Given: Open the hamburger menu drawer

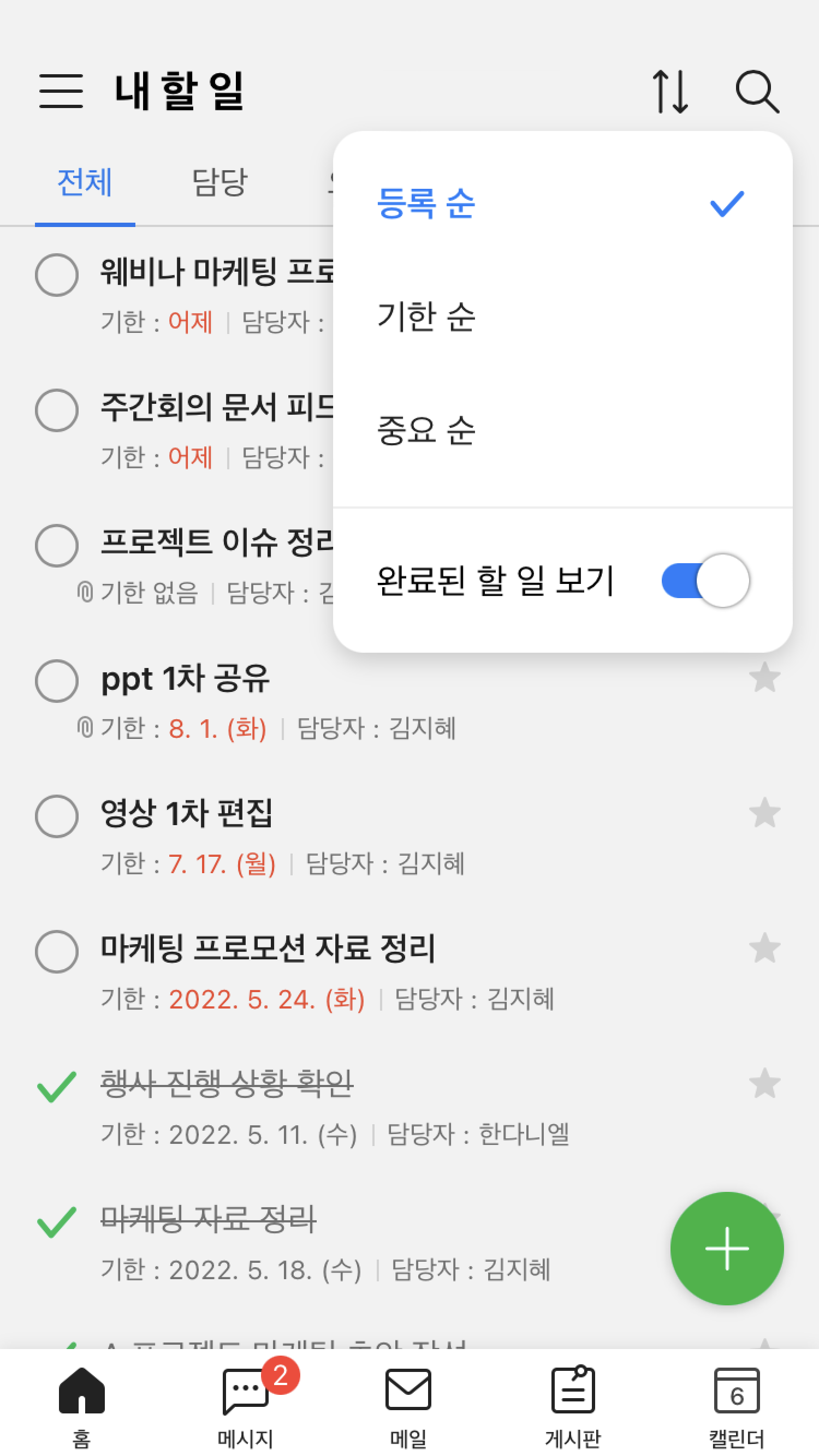Looking at the screenshot, I should pos(61,91).
